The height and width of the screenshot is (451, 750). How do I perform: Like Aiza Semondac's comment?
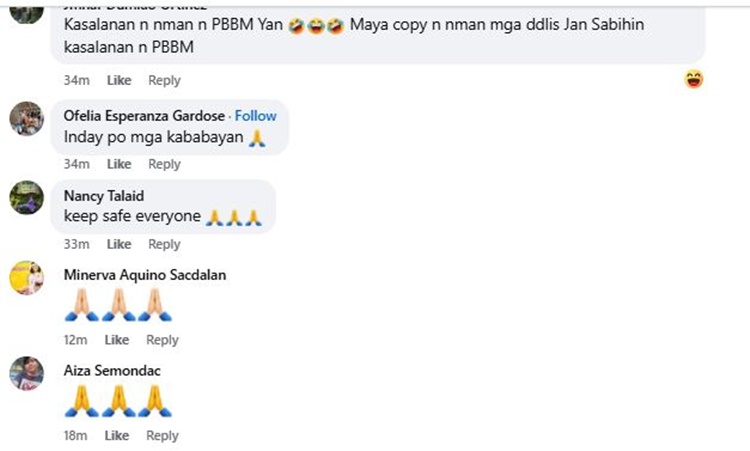click(117, 436)
